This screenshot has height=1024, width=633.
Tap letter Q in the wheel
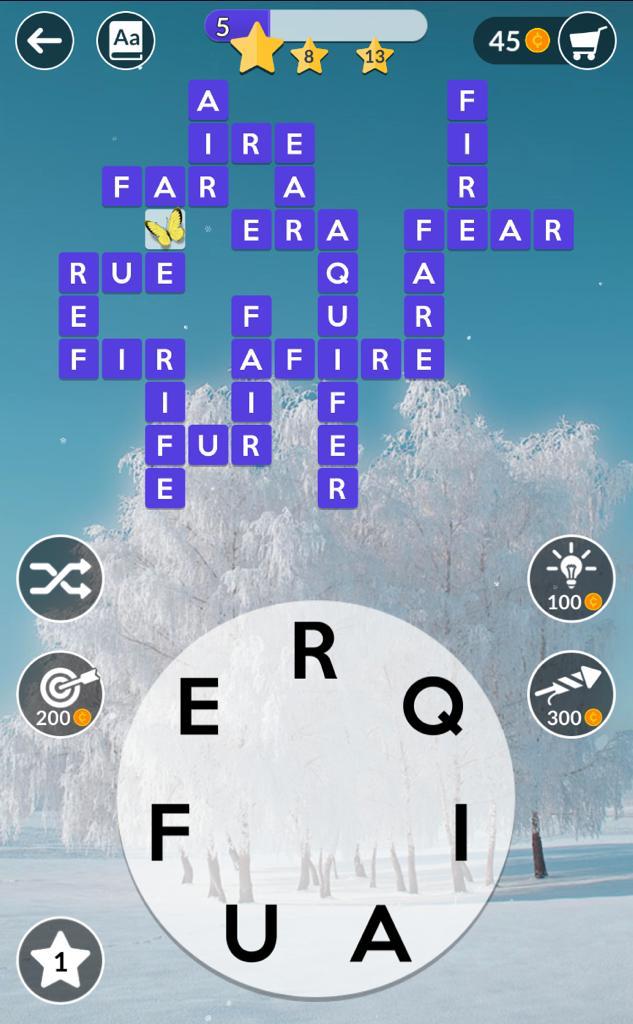[433, 707]
